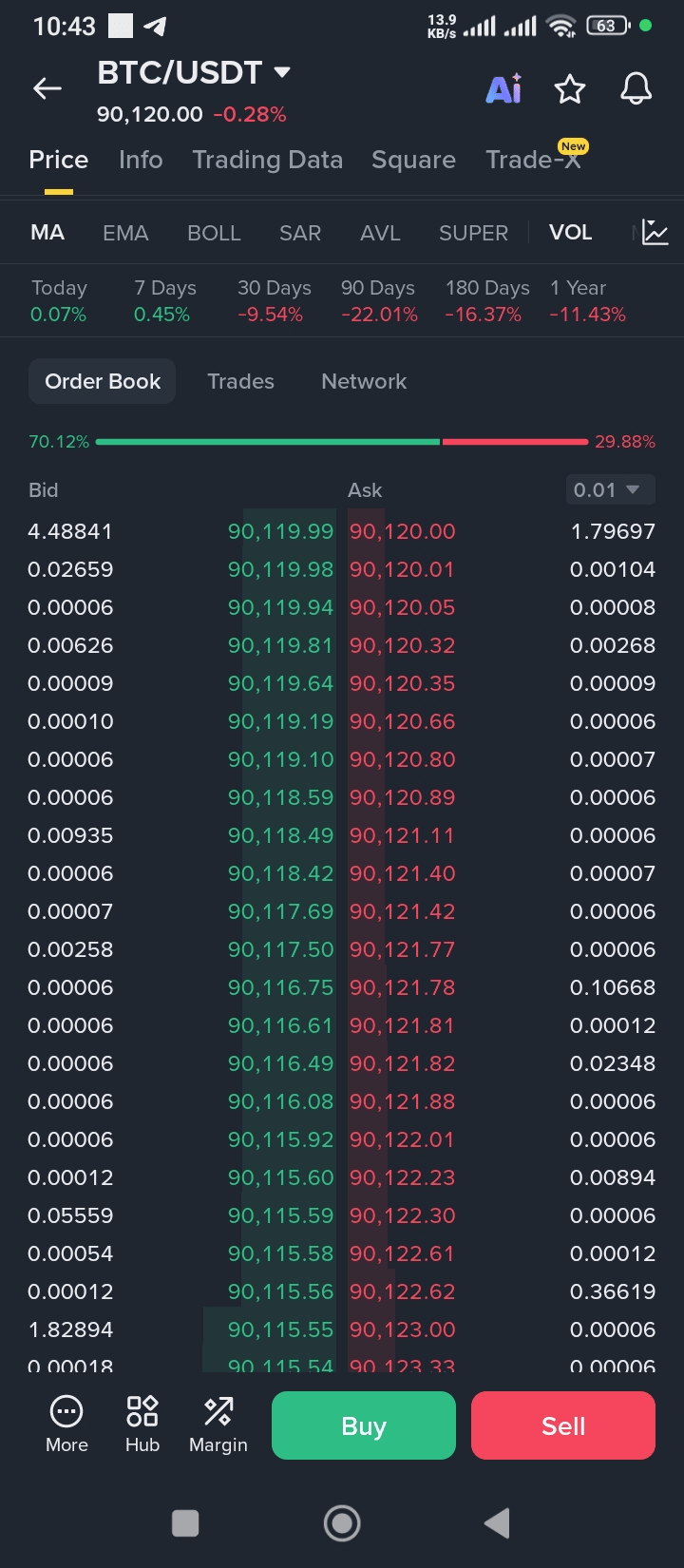The image size is (684, 1568).
Task: Switch to the Info tab
Action: click(141, 160)
